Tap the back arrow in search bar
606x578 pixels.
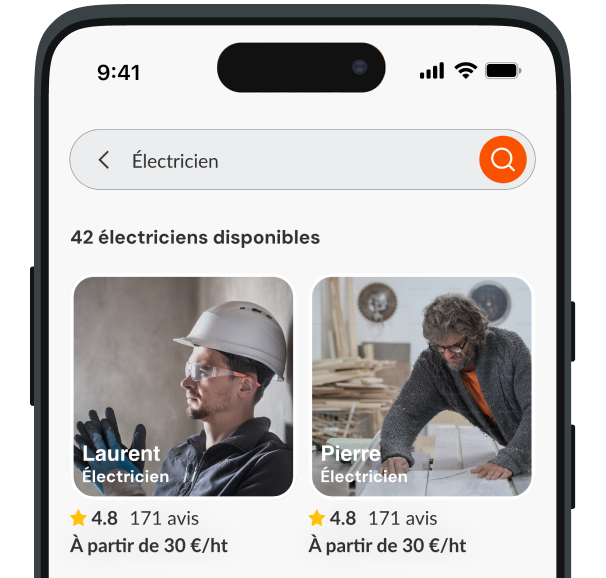104,160
